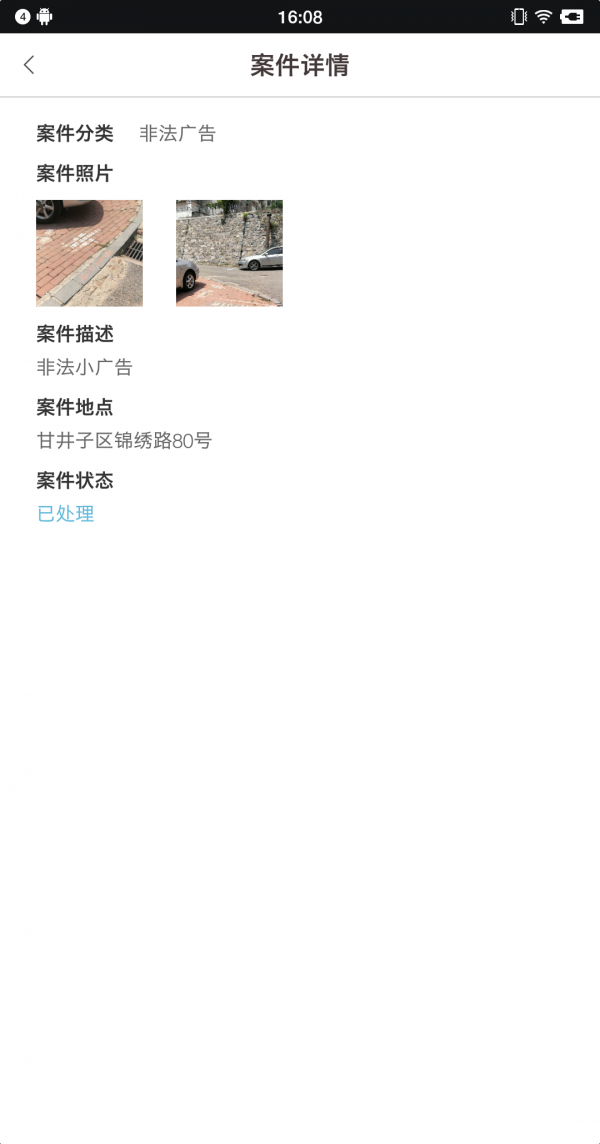Open the first case photo of the brick pavement
The image size is (600, 1144).
coord(89,253)
